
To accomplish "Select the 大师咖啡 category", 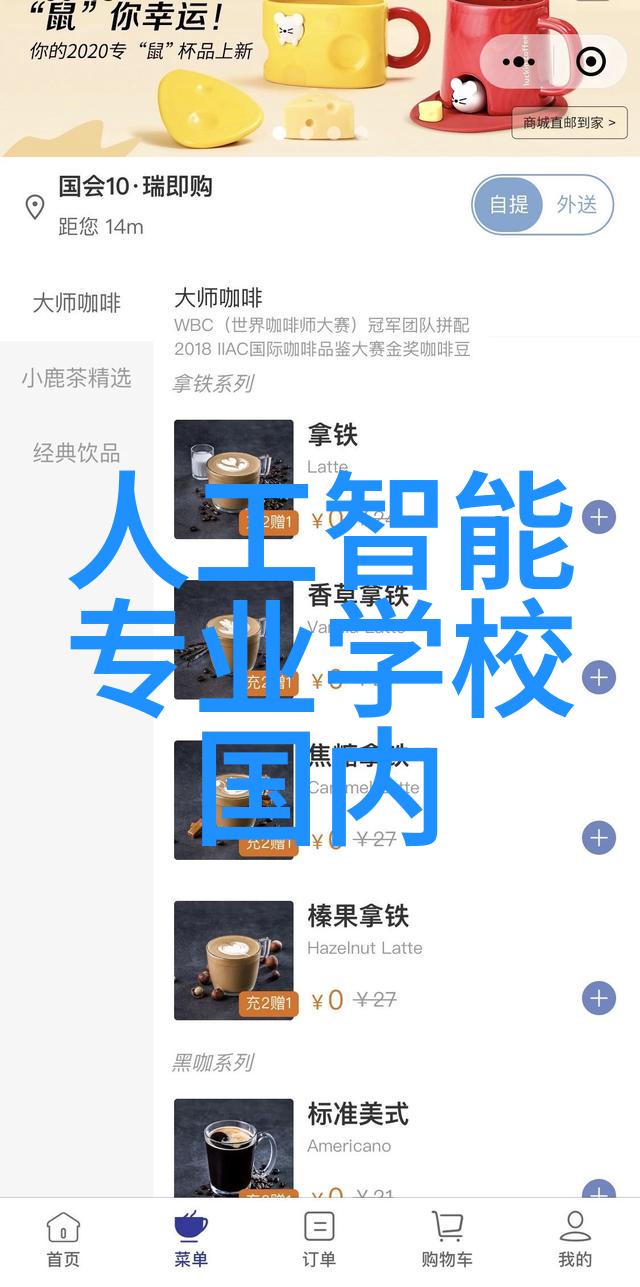I will click(76, 303).
